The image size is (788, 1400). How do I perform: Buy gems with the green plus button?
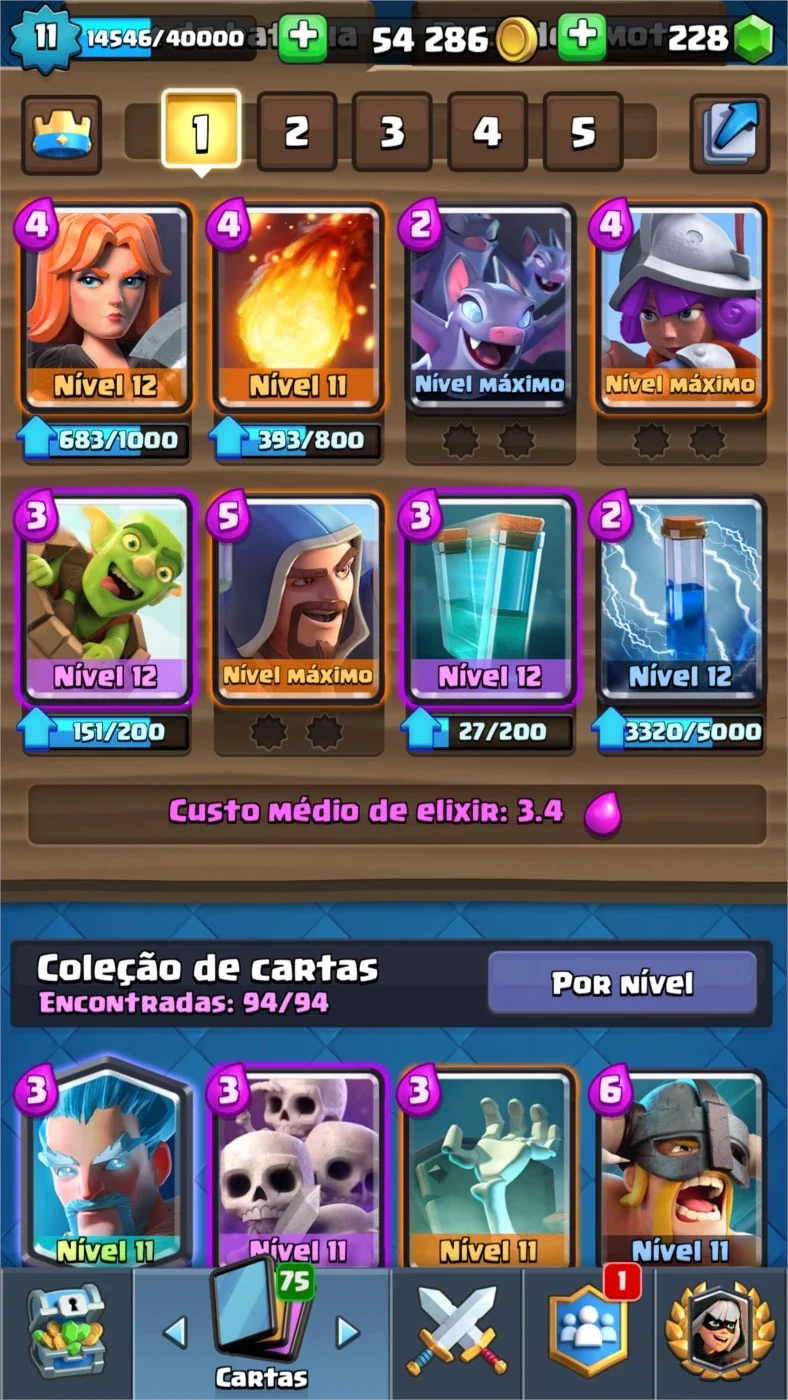coord(582,38)
